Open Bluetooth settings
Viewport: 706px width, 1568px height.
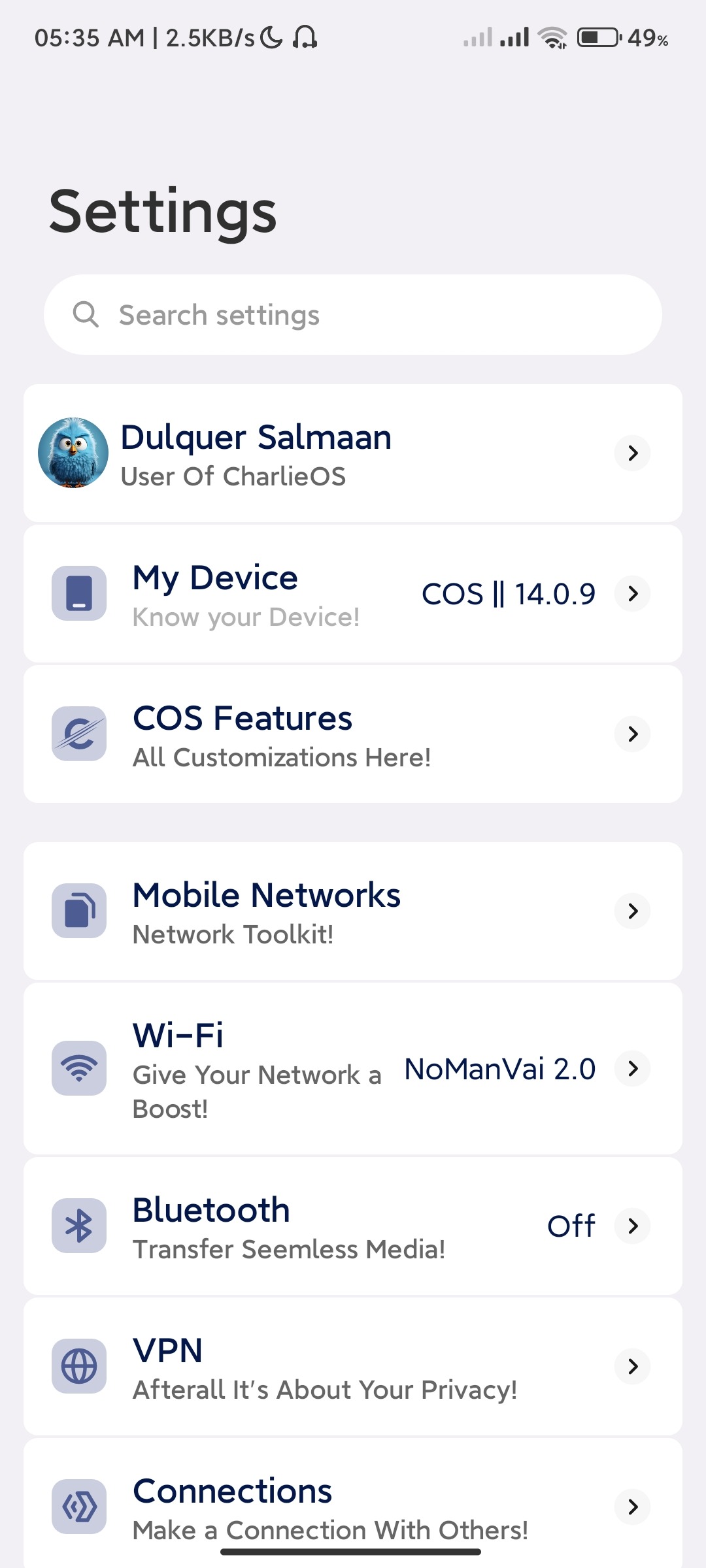click(x=353, y=1226)
